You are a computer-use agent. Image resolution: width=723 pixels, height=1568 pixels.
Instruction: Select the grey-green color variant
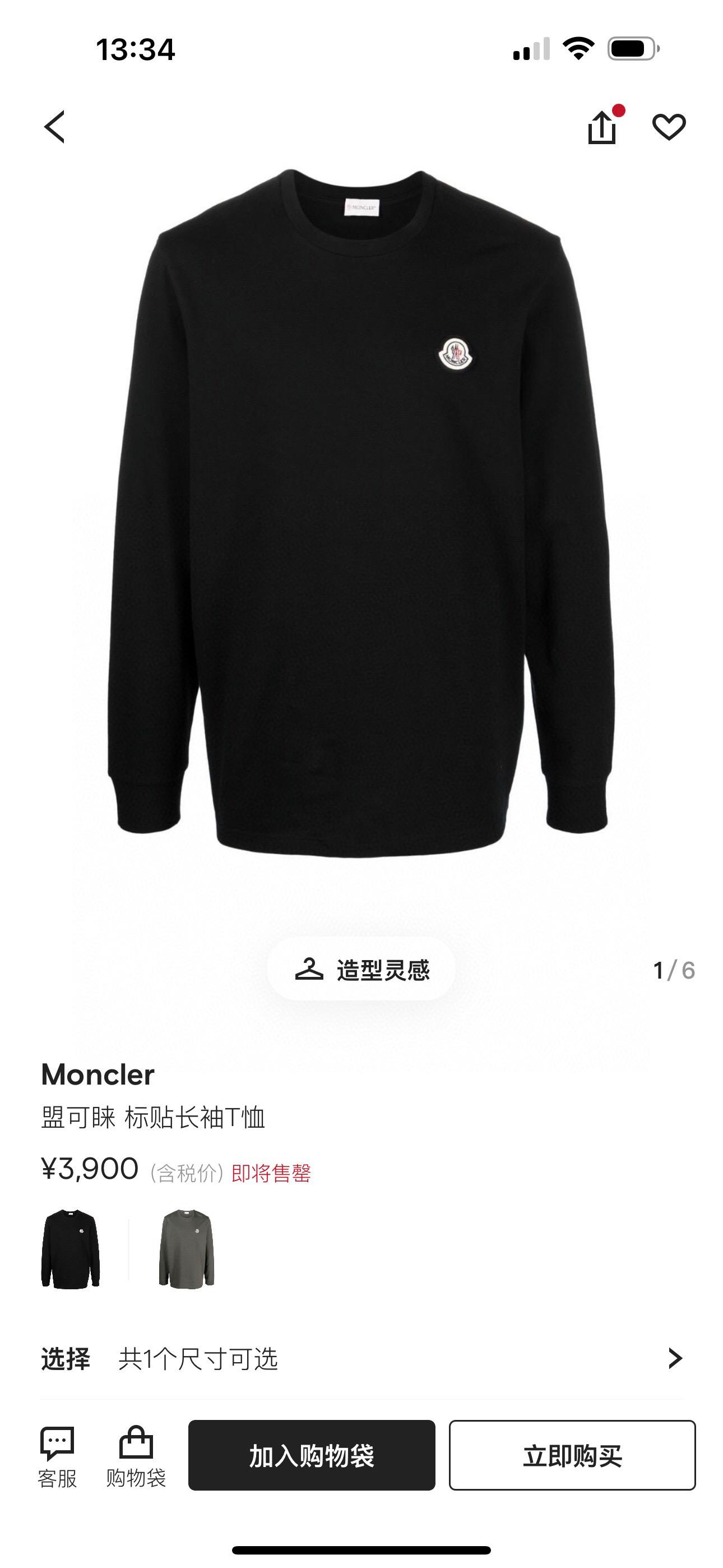tap(186, 1248)
